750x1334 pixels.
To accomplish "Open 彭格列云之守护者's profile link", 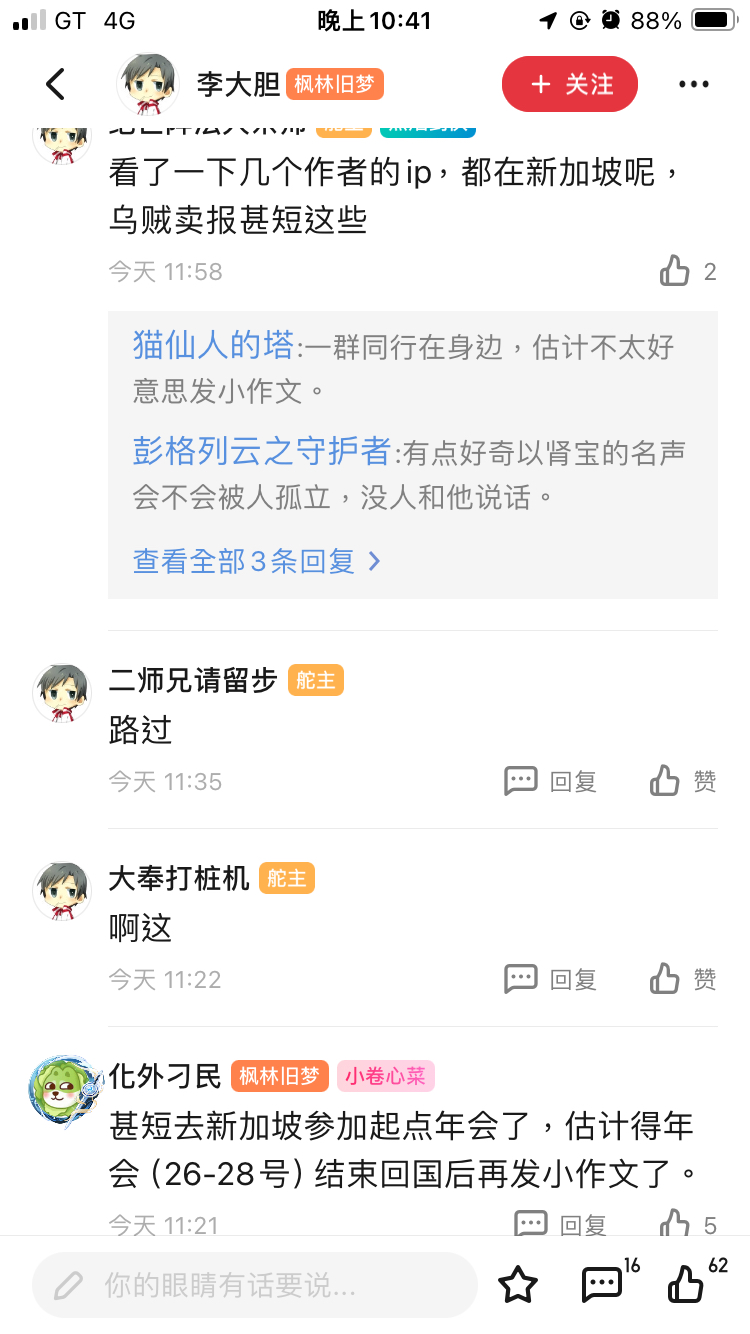I will pos(261,451).
